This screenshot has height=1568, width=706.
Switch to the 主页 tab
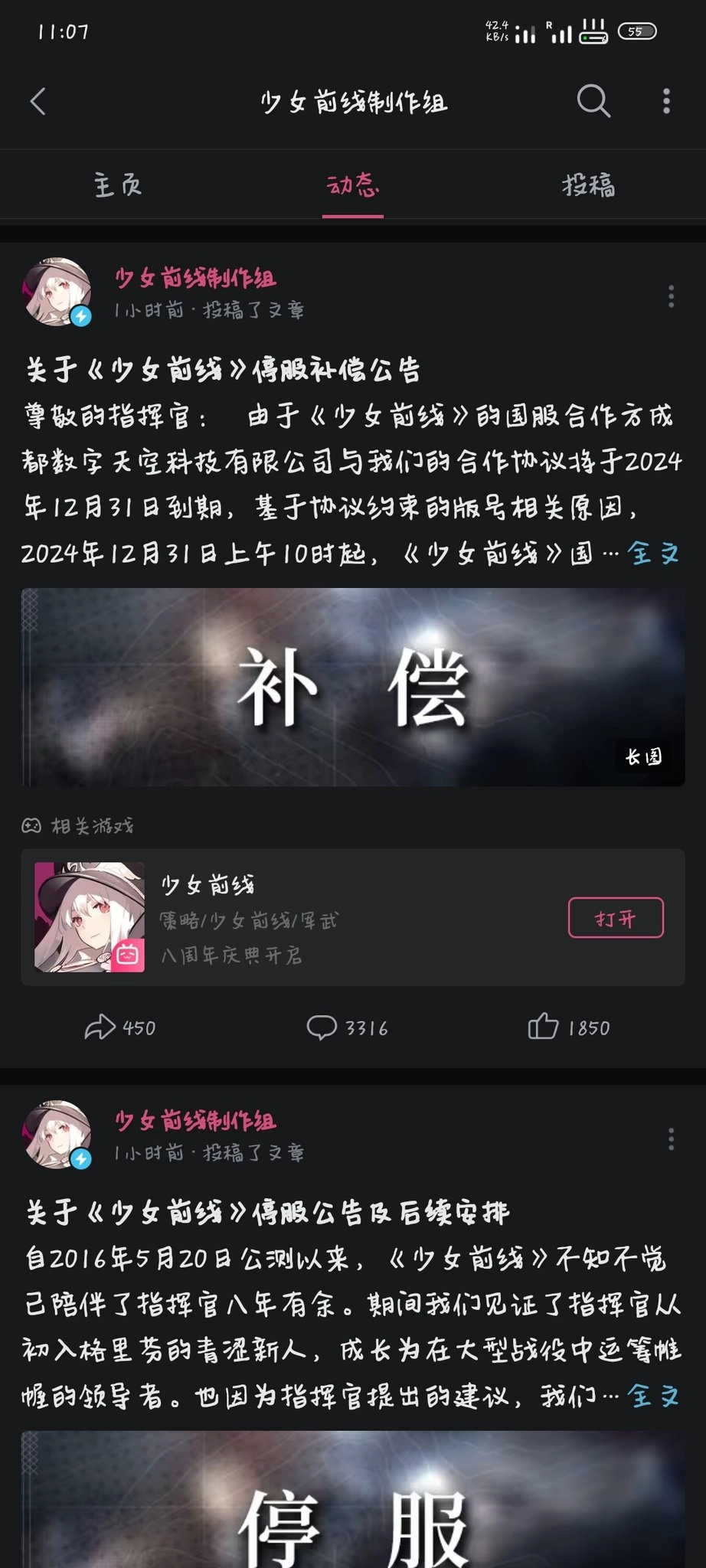point(118,185)
